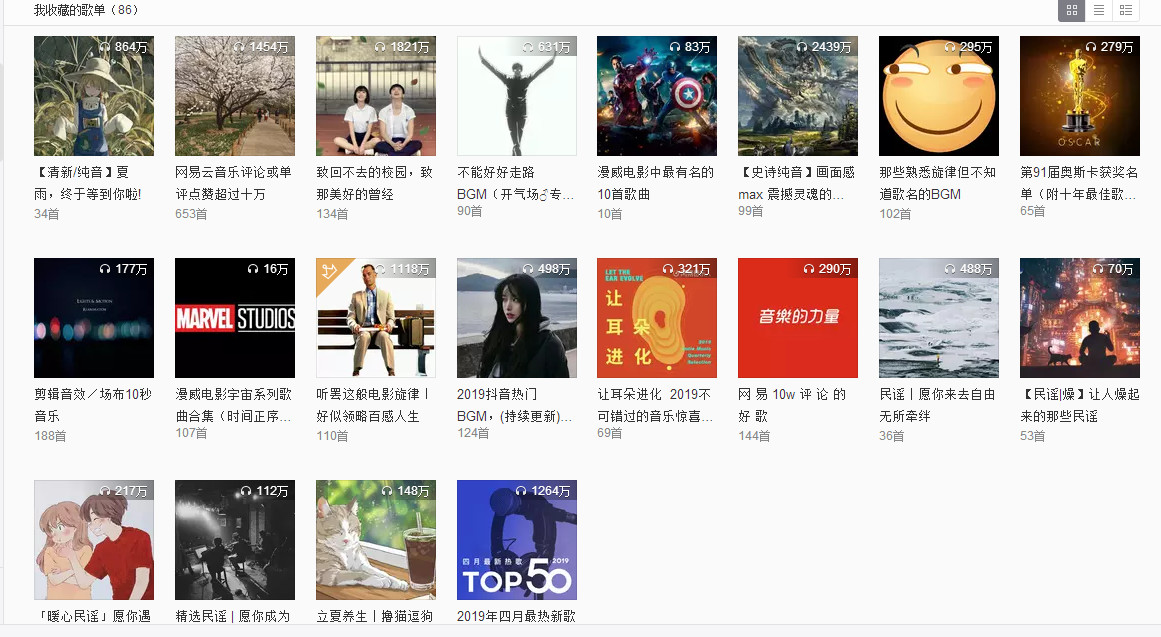This screenshot has width=1161, height=637.
Task: Open 漫威电影中最有名的10首歌曲 playlist
Action: click(657, 96)
